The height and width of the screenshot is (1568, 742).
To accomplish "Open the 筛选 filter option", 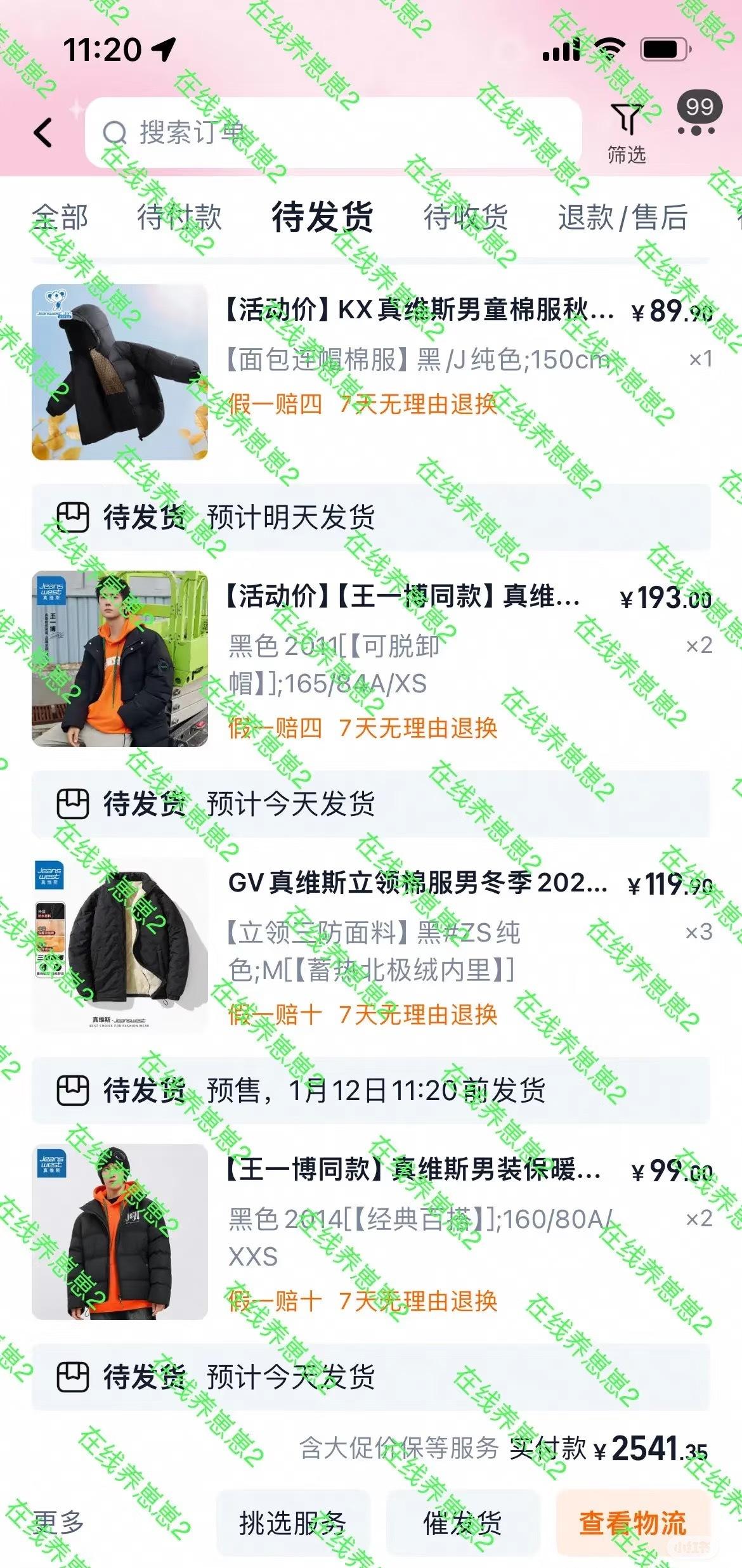I will [627, 133].
